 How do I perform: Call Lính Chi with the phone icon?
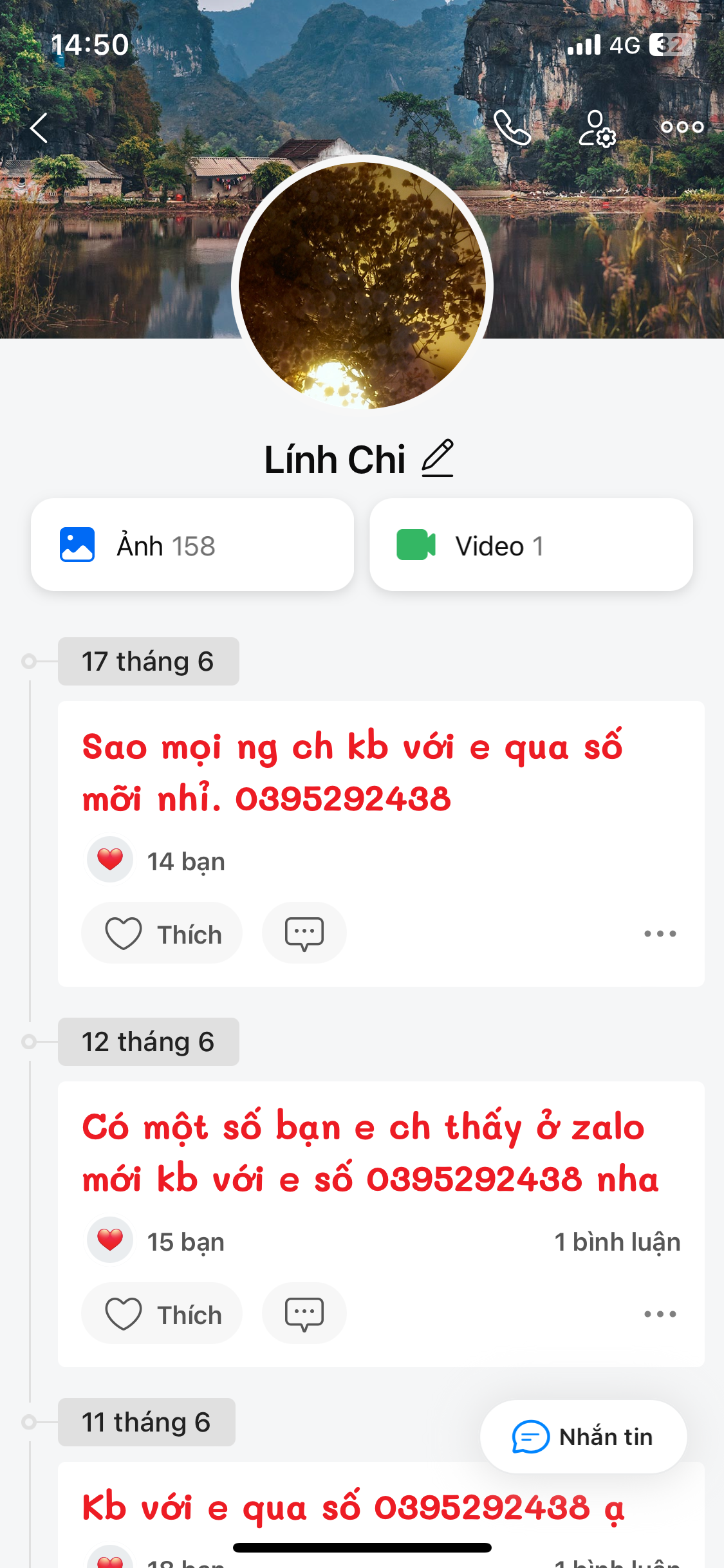pyautogui.click(x=512, y=127)
